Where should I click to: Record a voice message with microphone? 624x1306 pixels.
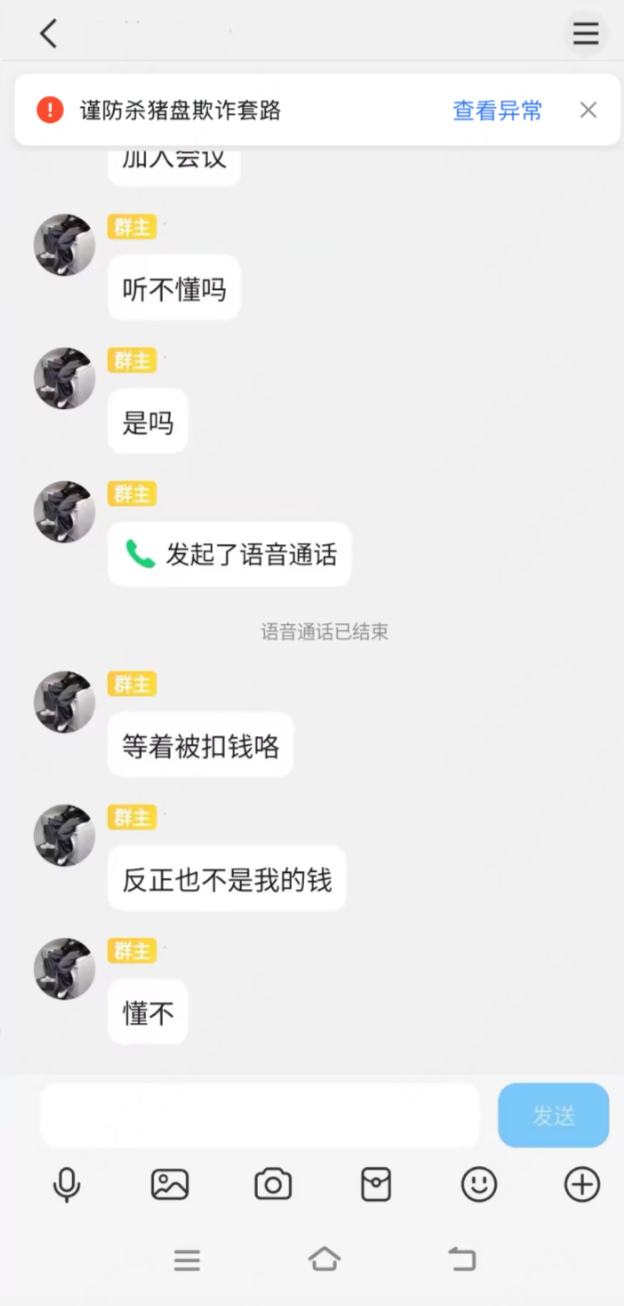pos(67,1185)
